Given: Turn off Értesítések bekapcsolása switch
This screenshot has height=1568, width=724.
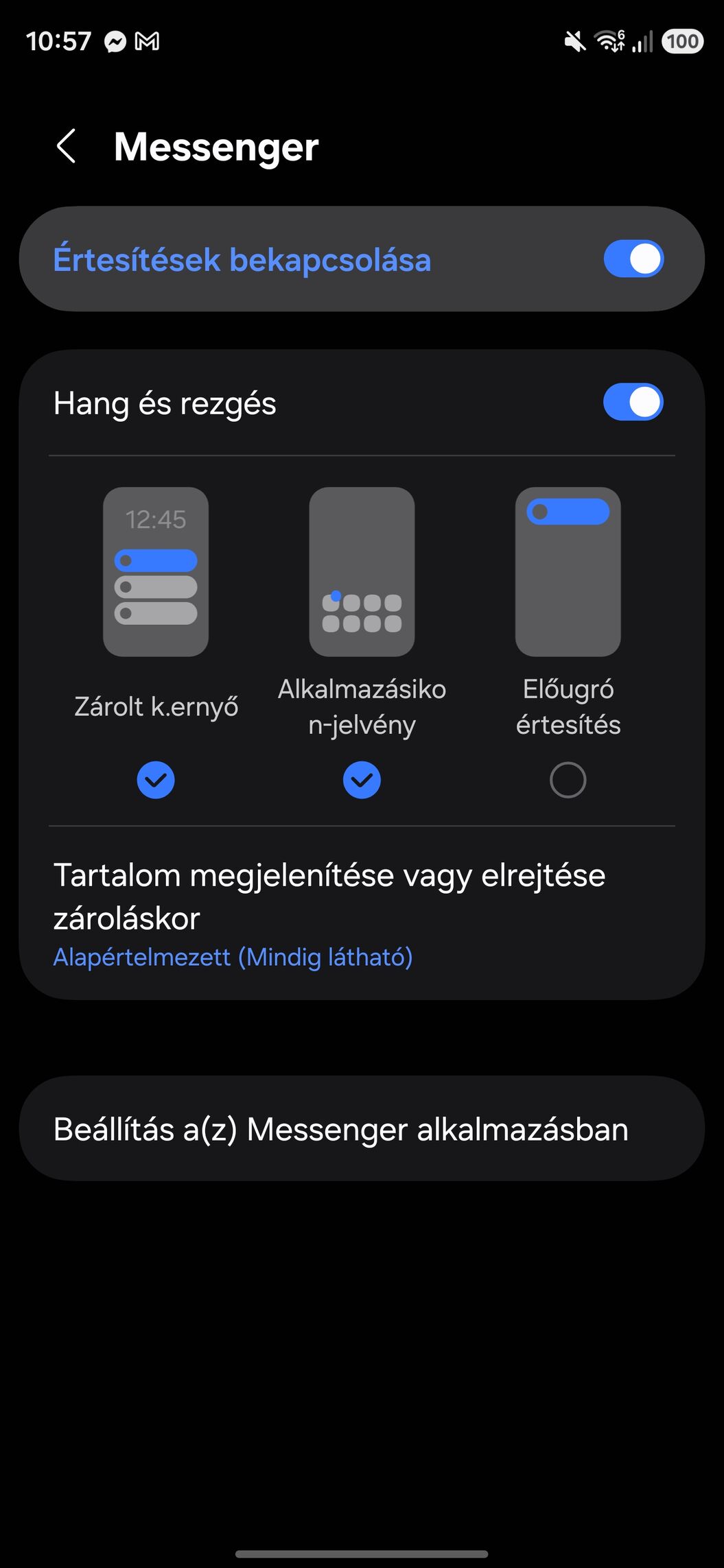Looking at the screenshot, I should pos(633,259).
